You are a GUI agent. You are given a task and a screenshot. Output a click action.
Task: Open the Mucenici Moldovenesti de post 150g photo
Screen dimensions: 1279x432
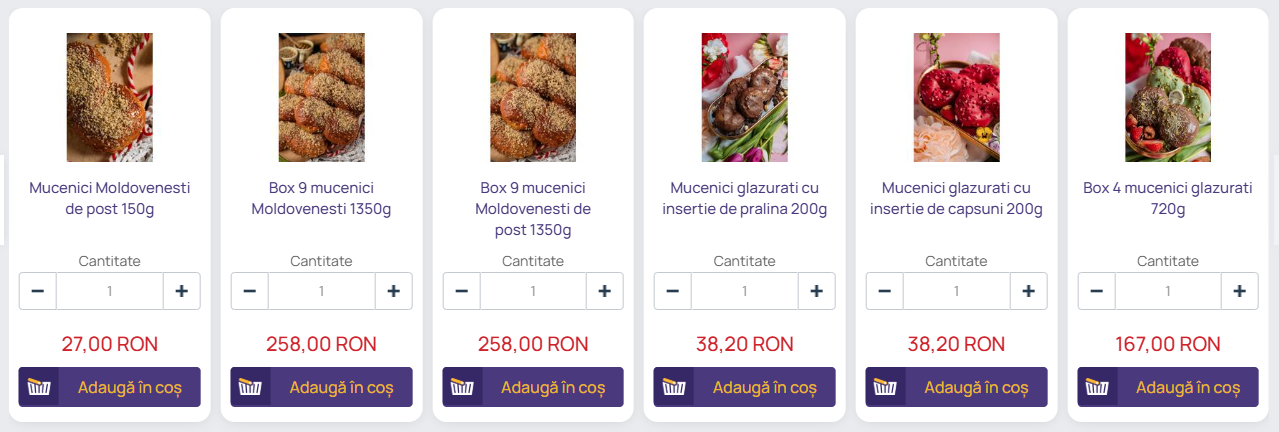[x=109, y=97]
